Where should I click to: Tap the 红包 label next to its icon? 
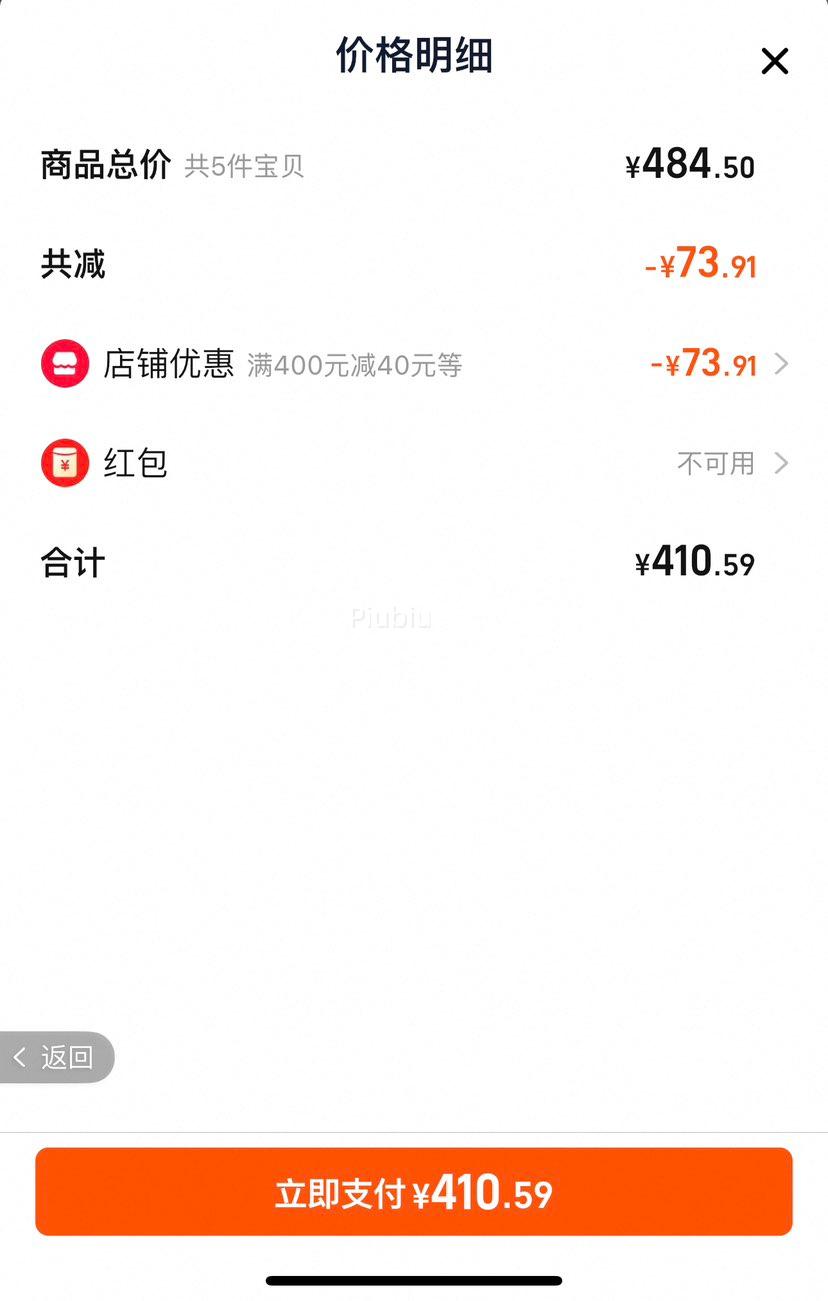tap(135, 463)
